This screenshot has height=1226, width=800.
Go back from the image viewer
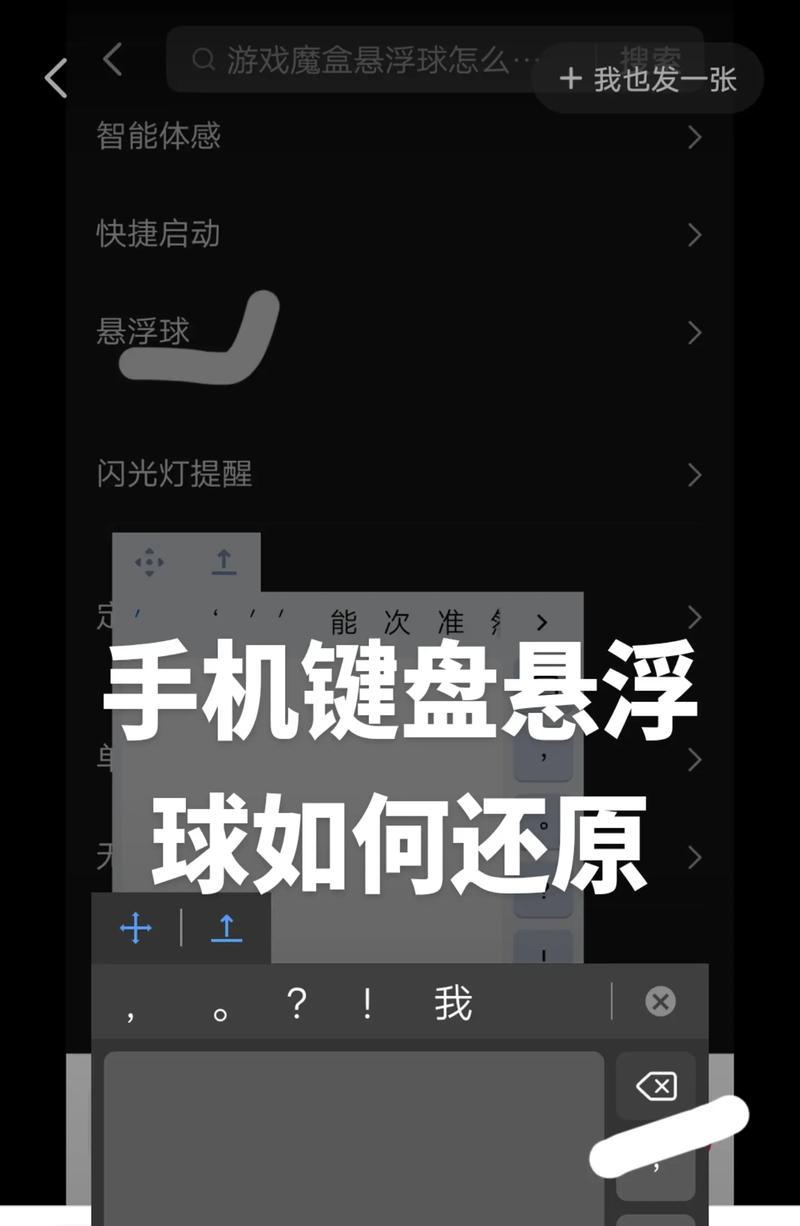pos(56,78)
